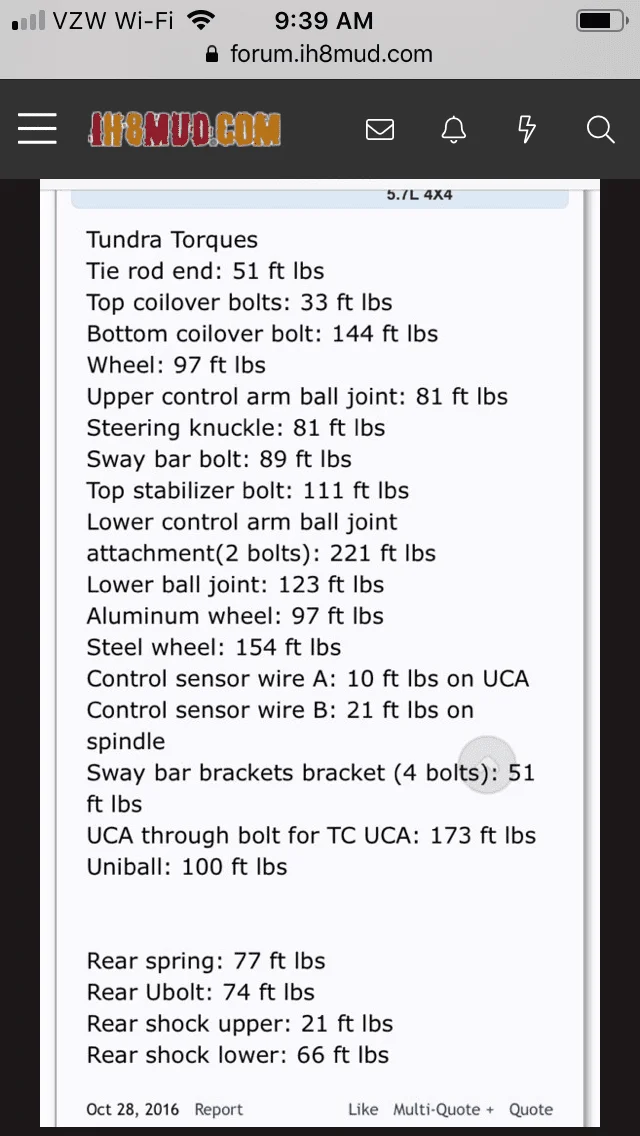Open the inbox envelope icon
The height and width of the screenshot is (1136, 640).
pos(380,129)
